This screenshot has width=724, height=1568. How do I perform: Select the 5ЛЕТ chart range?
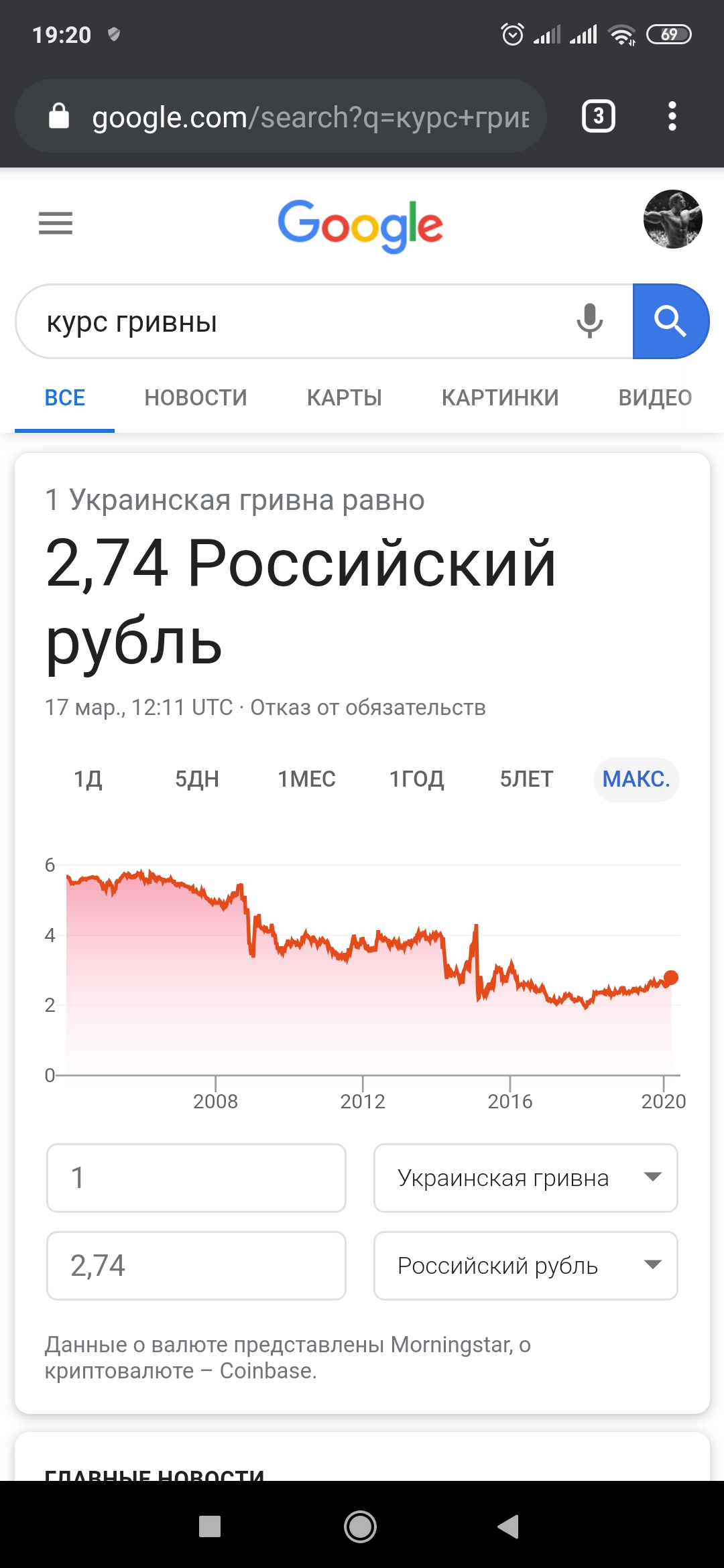[x=527, y=779]
